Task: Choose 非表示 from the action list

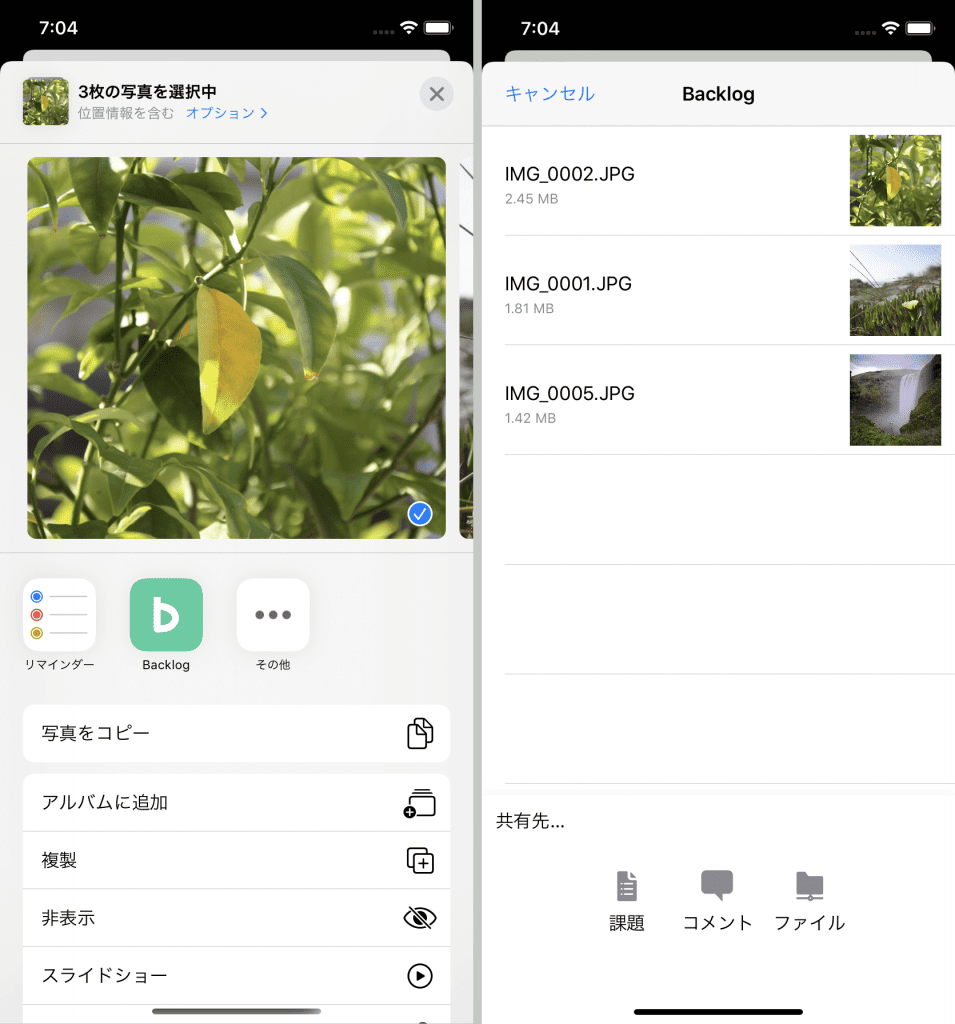Action: pos(150,918)
